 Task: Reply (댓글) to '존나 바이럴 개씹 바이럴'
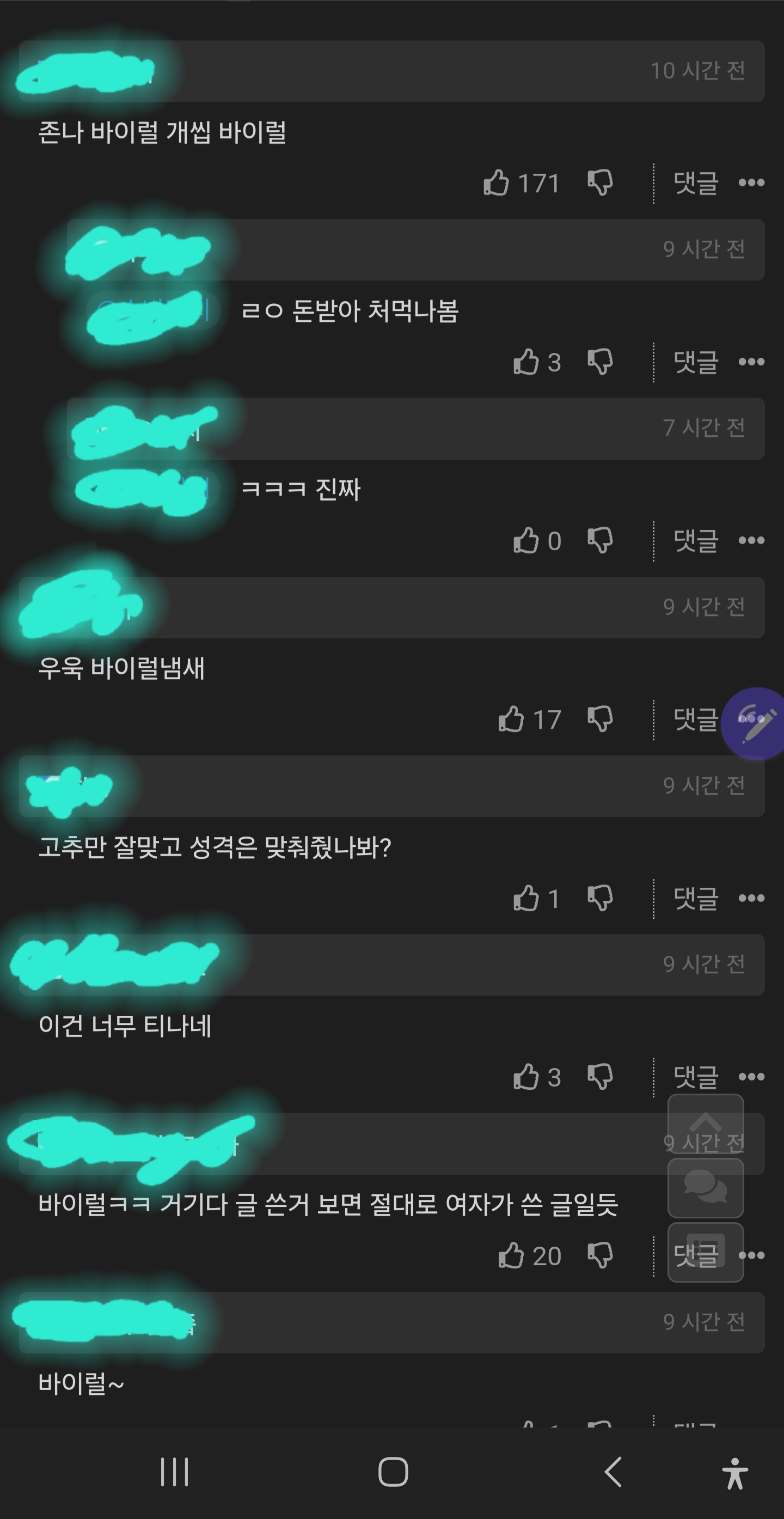tap(696, 183)
